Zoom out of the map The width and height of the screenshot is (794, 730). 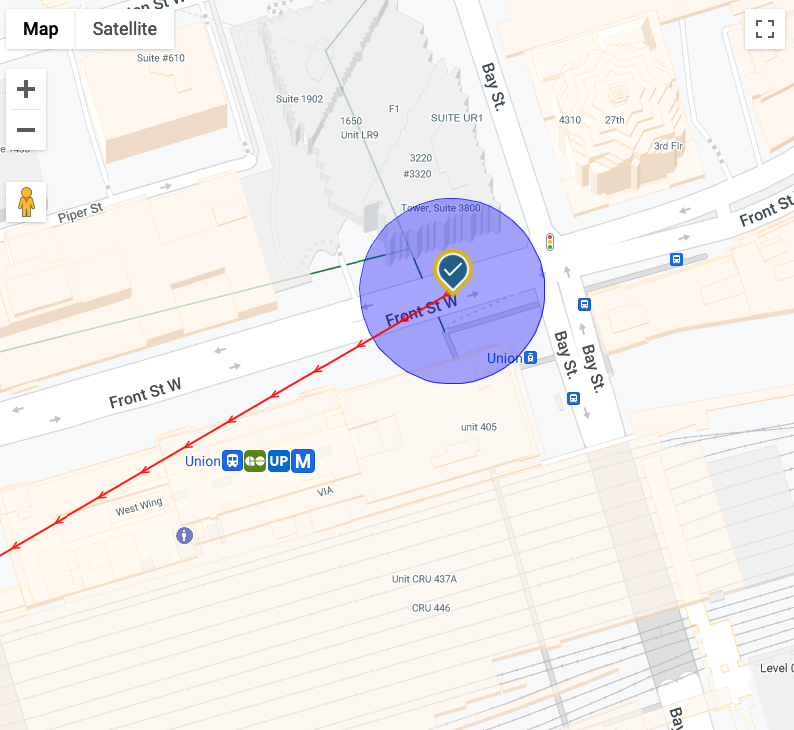point(26,130)
